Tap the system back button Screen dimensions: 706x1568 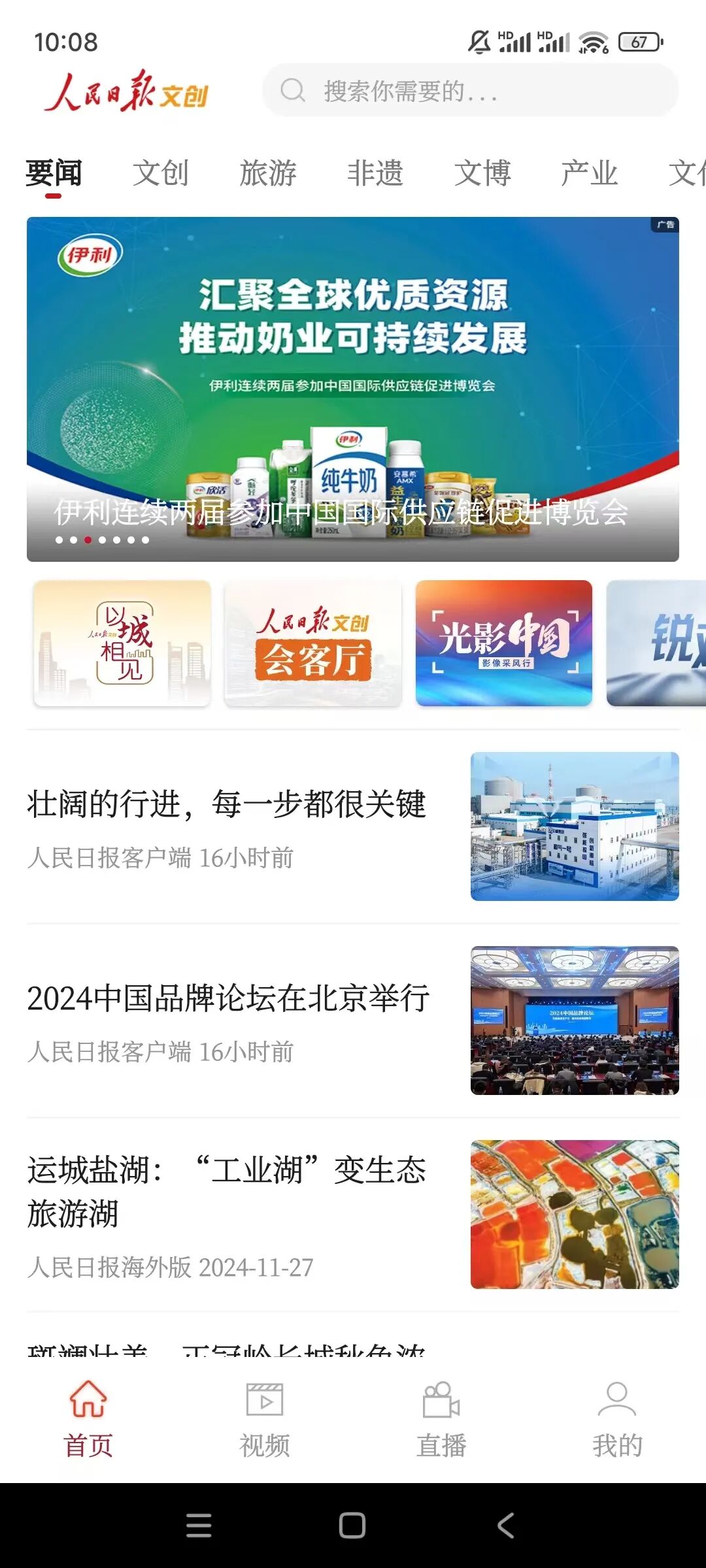pyautogui.click(x=506, y=1526)
